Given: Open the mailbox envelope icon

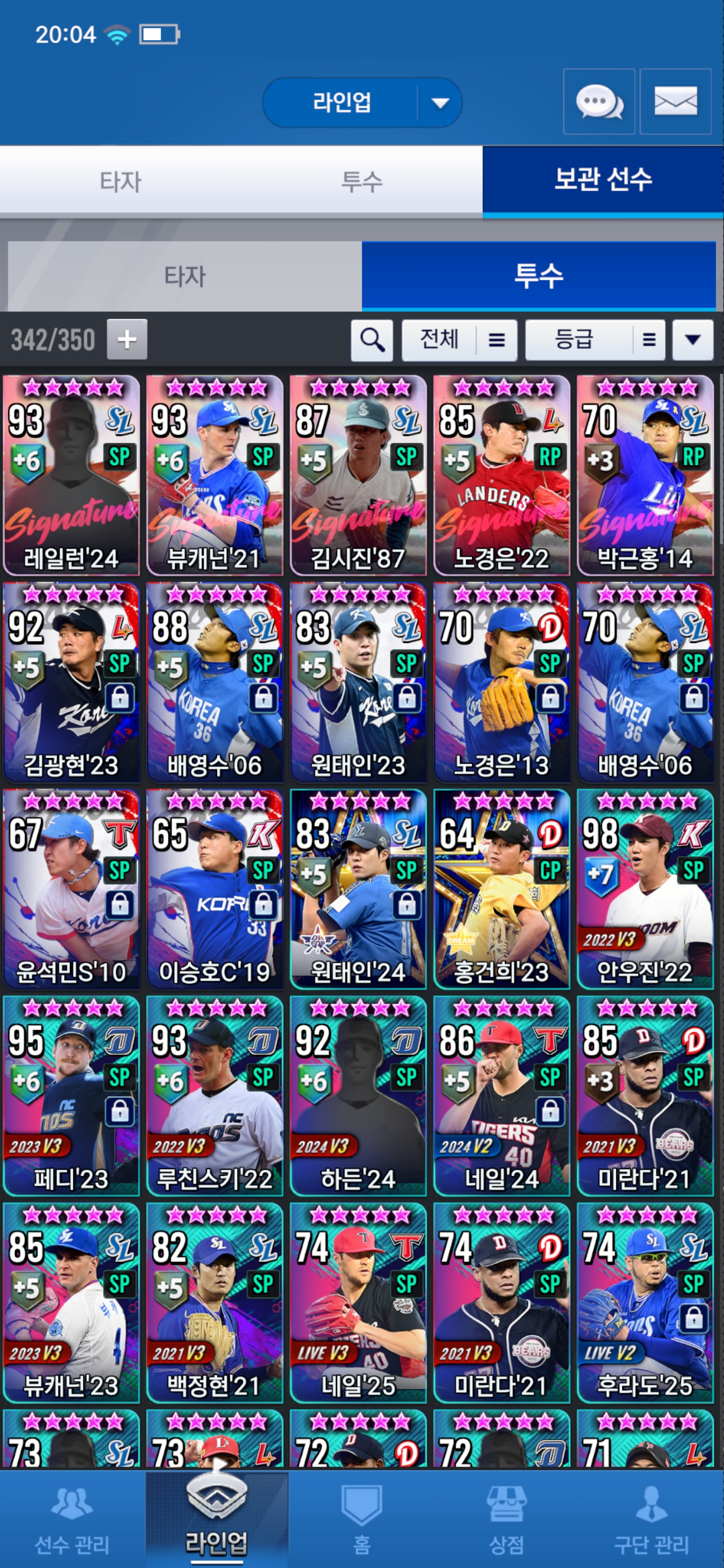Looking at the screenshot, I should (675, 102).
